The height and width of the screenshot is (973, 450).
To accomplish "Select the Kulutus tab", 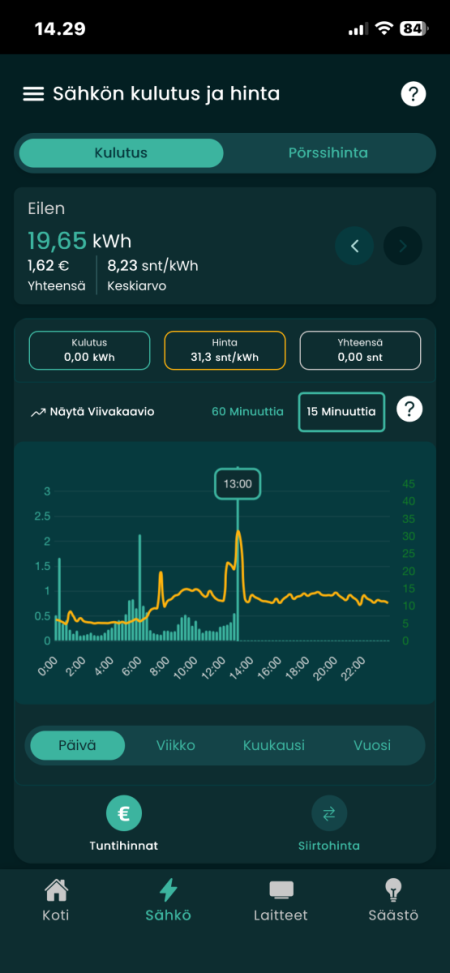I will coord(121,153).
